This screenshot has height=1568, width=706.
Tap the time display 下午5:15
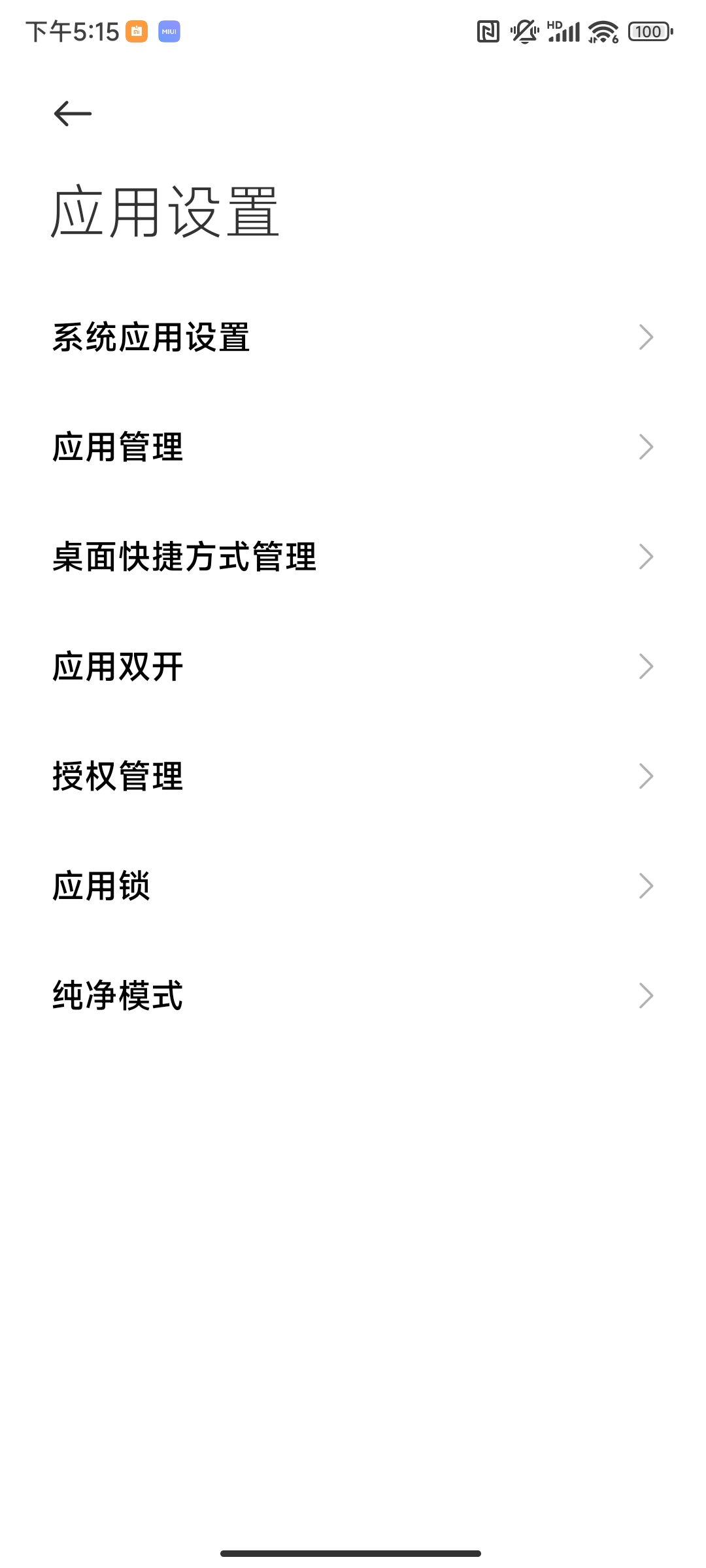tap(72, 30)
